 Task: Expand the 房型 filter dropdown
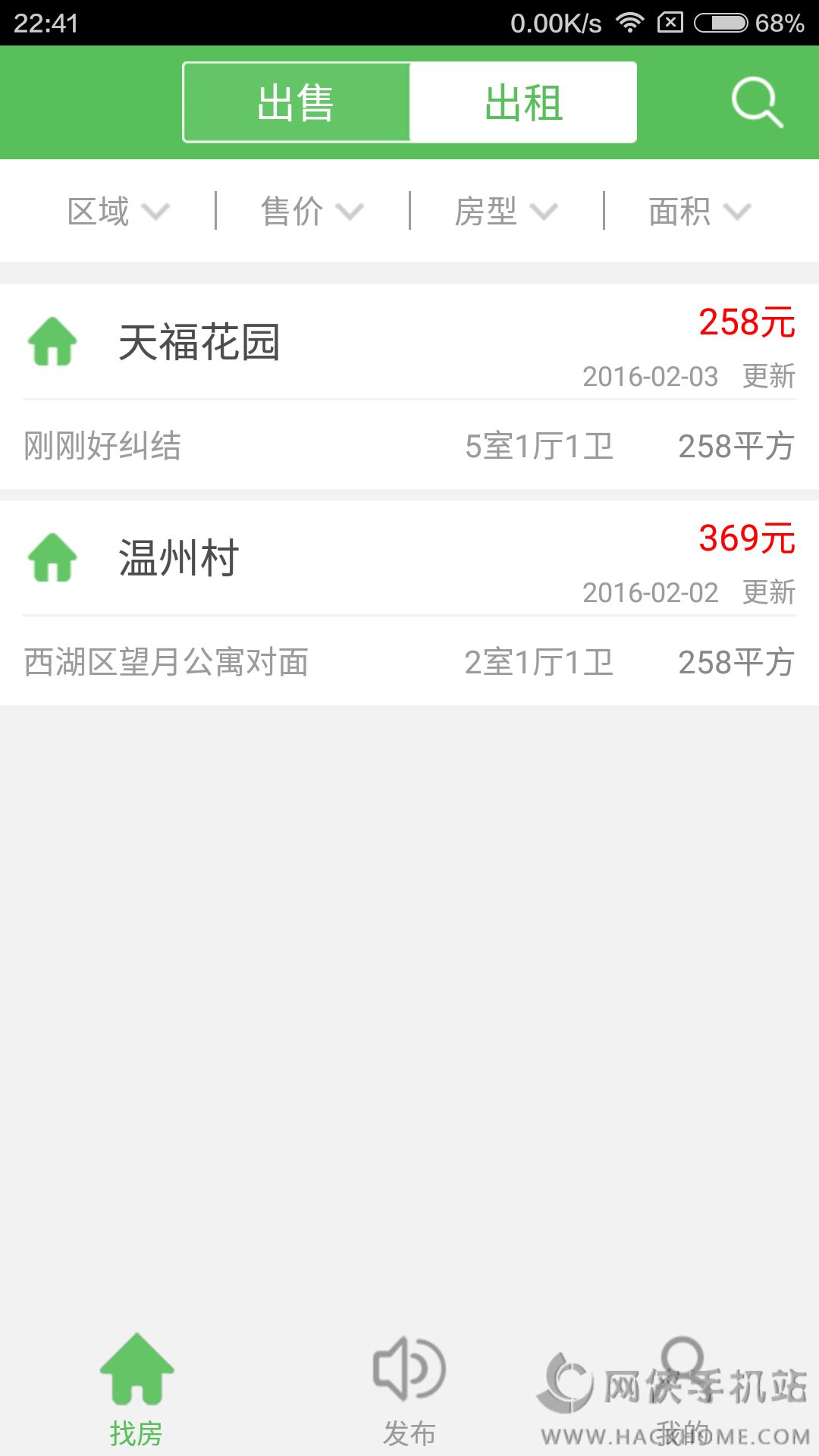tap(506, 211)
